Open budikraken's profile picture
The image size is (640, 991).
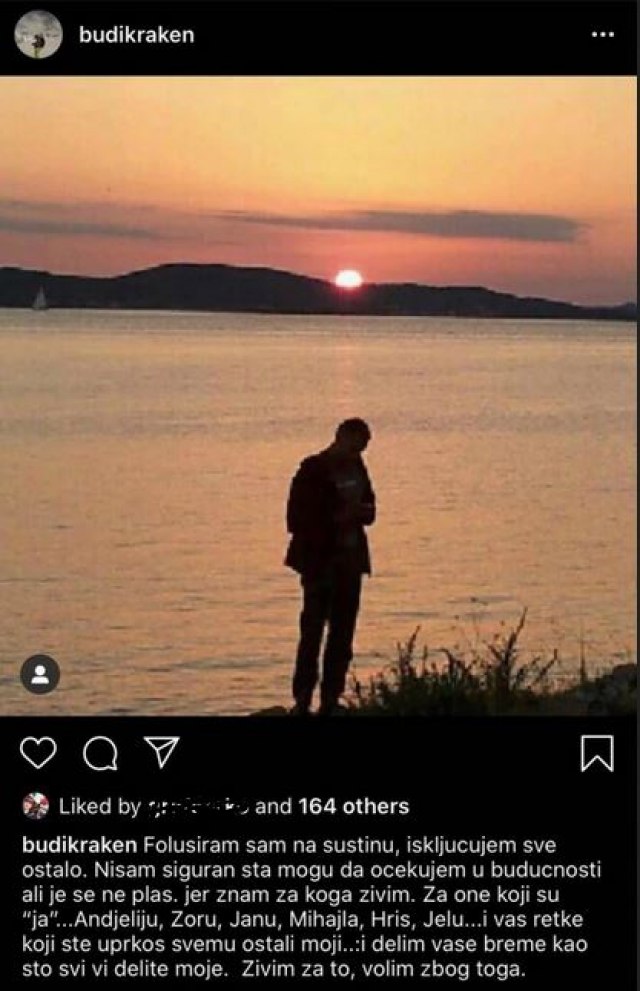(38, 35)
